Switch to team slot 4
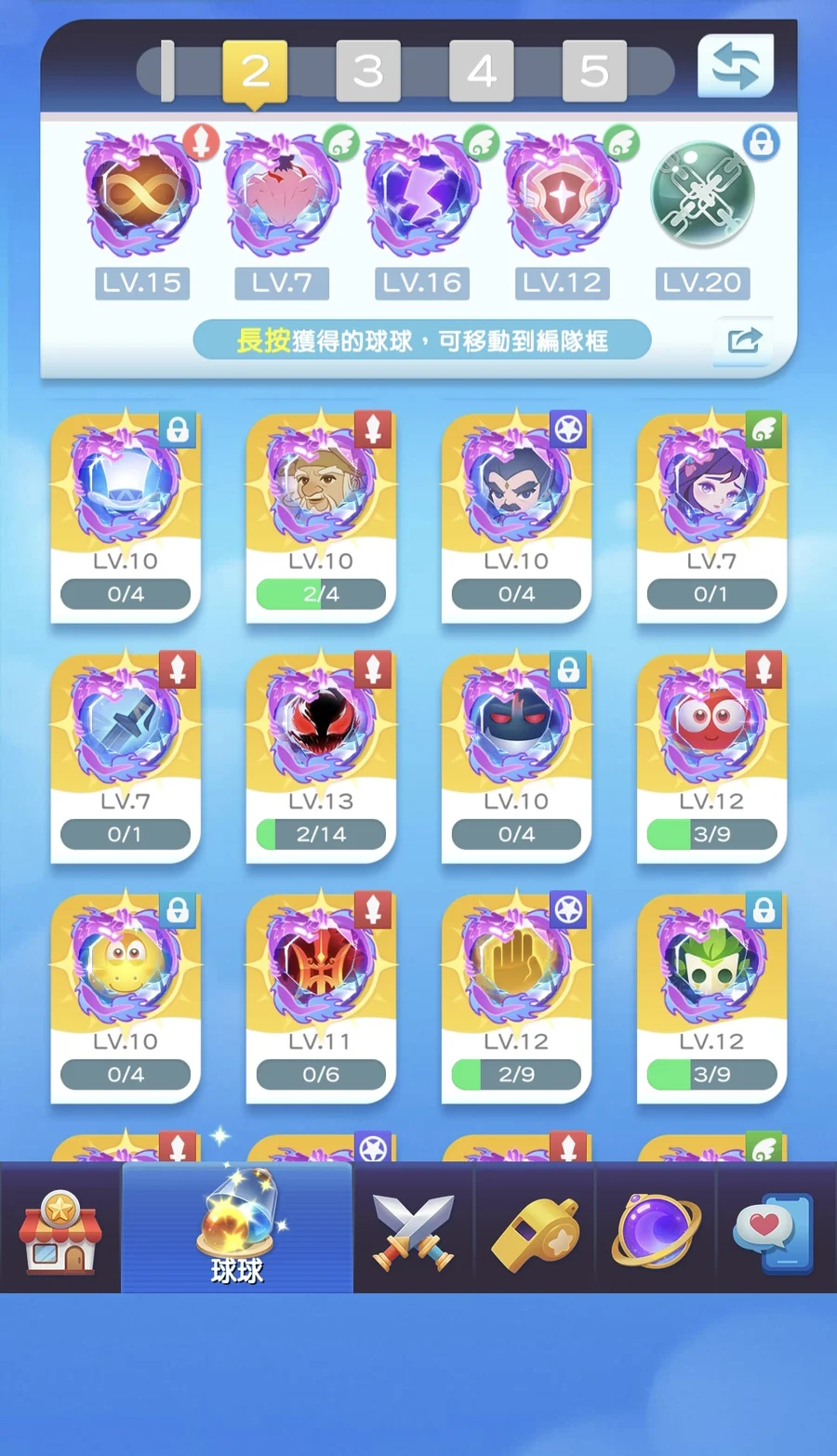The width and height of the screenshot is (837, 1456). click(482, 71)
